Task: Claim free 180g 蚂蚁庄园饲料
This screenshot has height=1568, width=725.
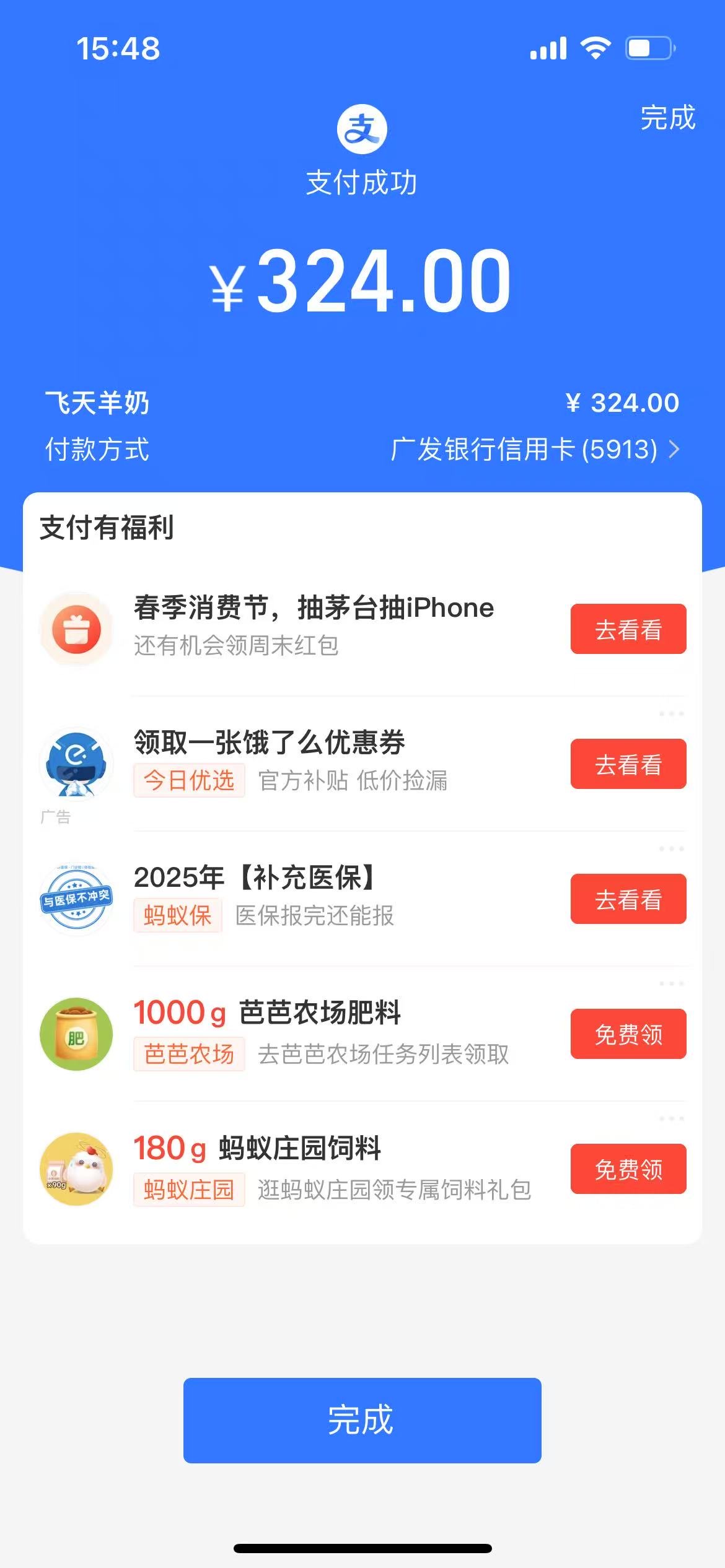Action: point(628,1169)
